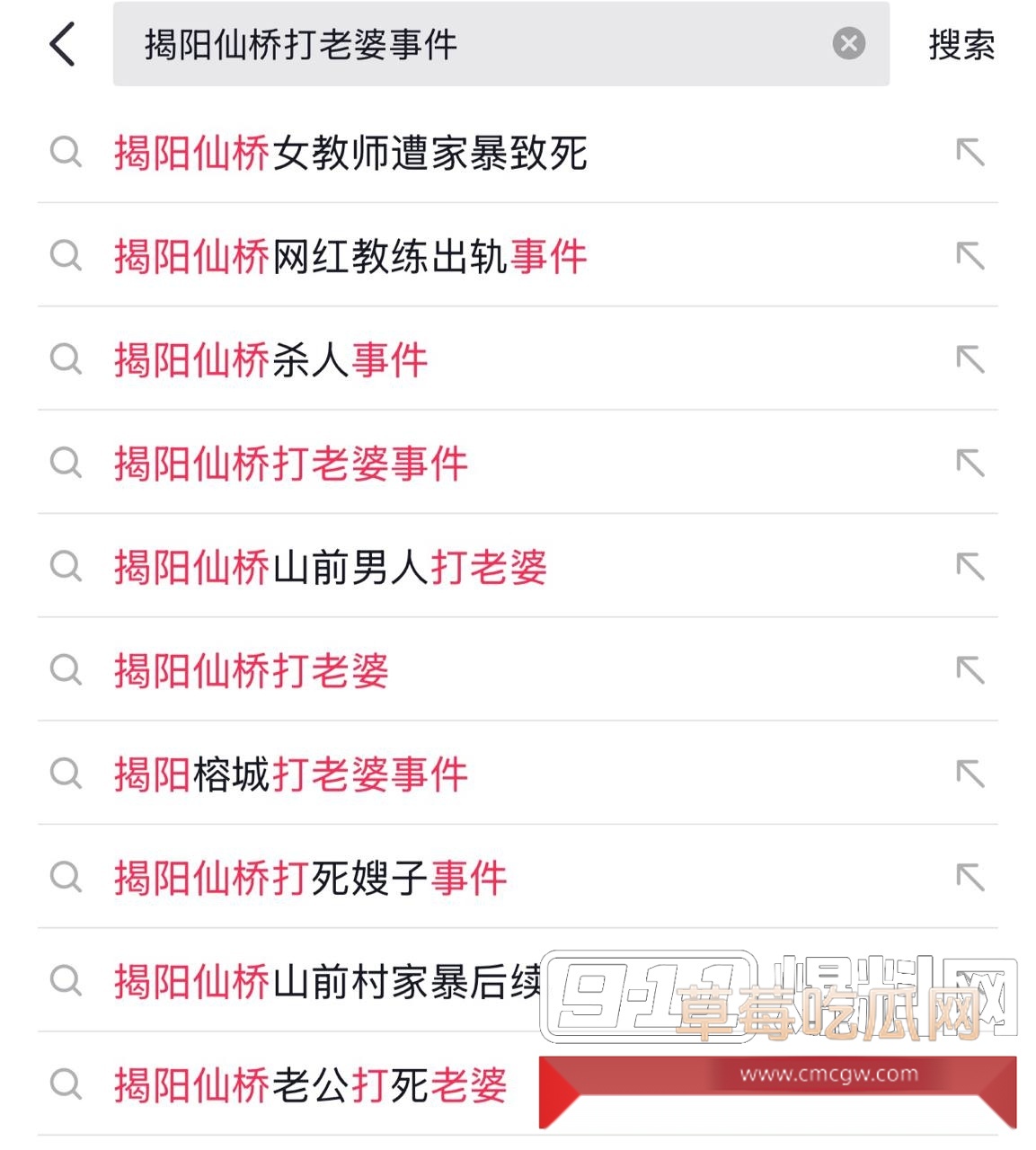Tap the search input field containing 揭阳仙桥打老婆事件

pyautogui.click(x=449, y=43)
